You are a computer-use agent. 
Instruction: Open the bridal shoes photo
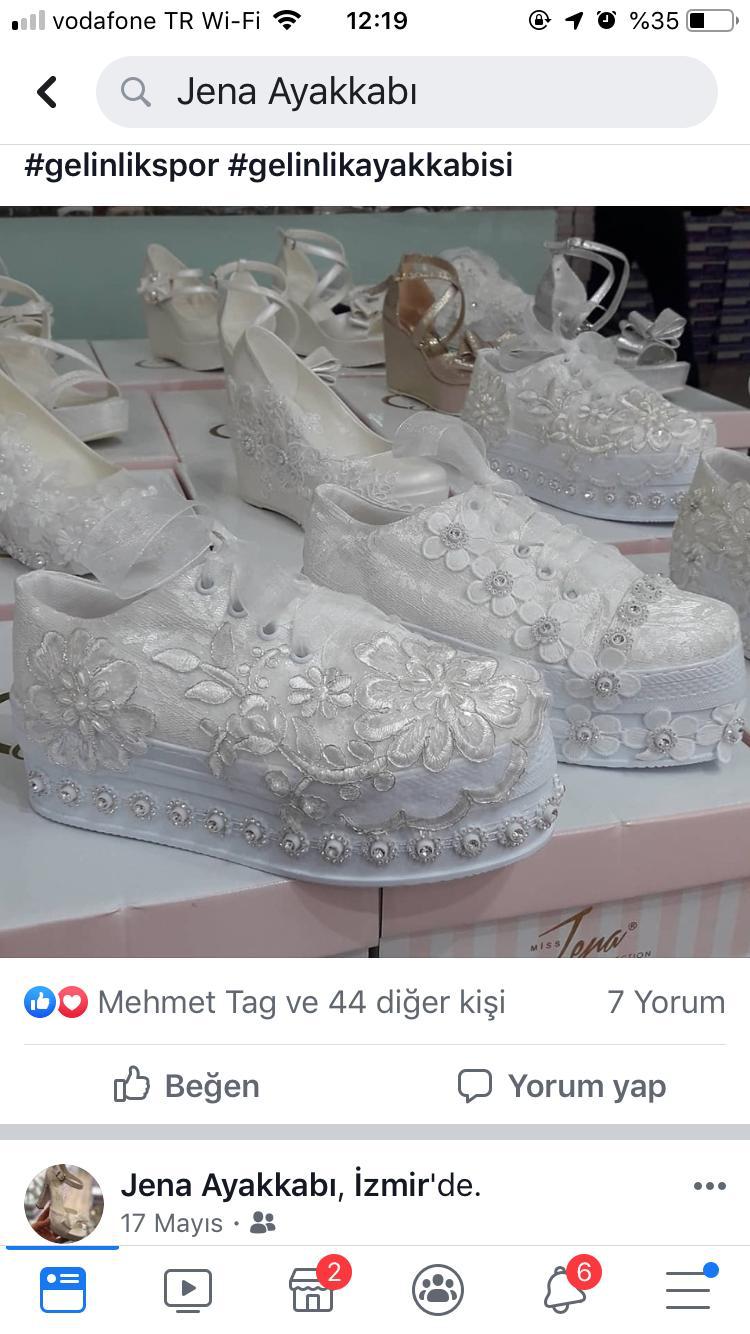[x=375, y=581]
